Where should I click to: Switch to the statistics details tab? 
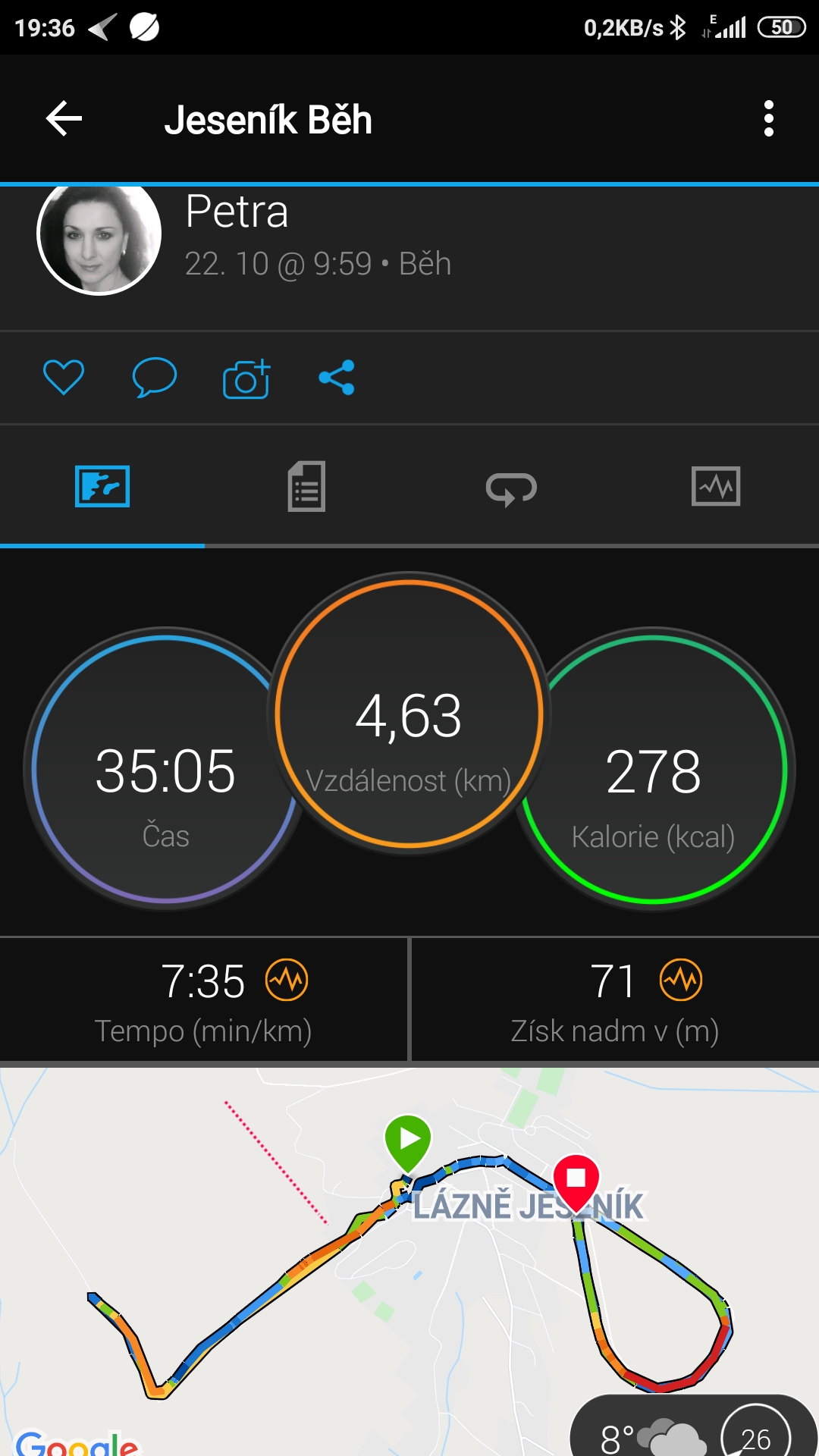coord(306,486)
